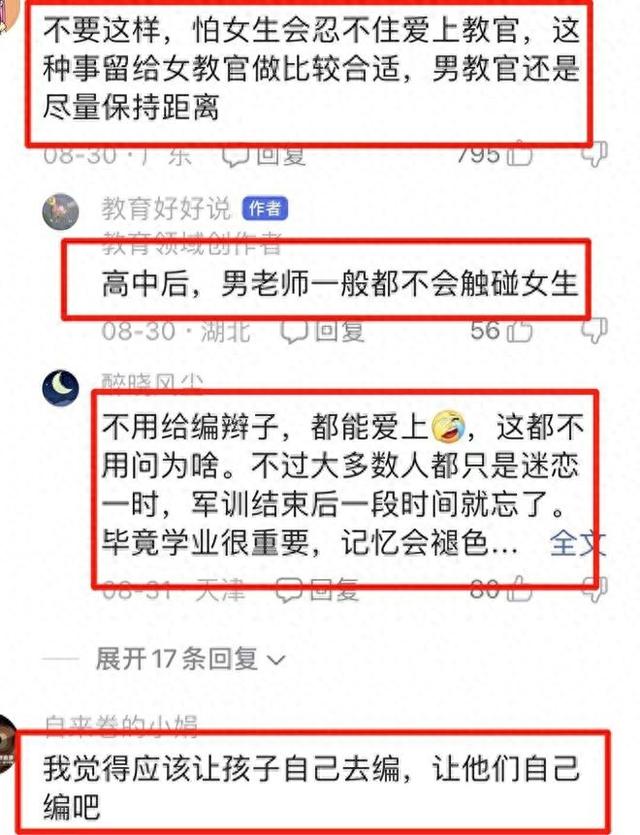Open 醉晓风尘's moon avatar

tap(61, 387)
